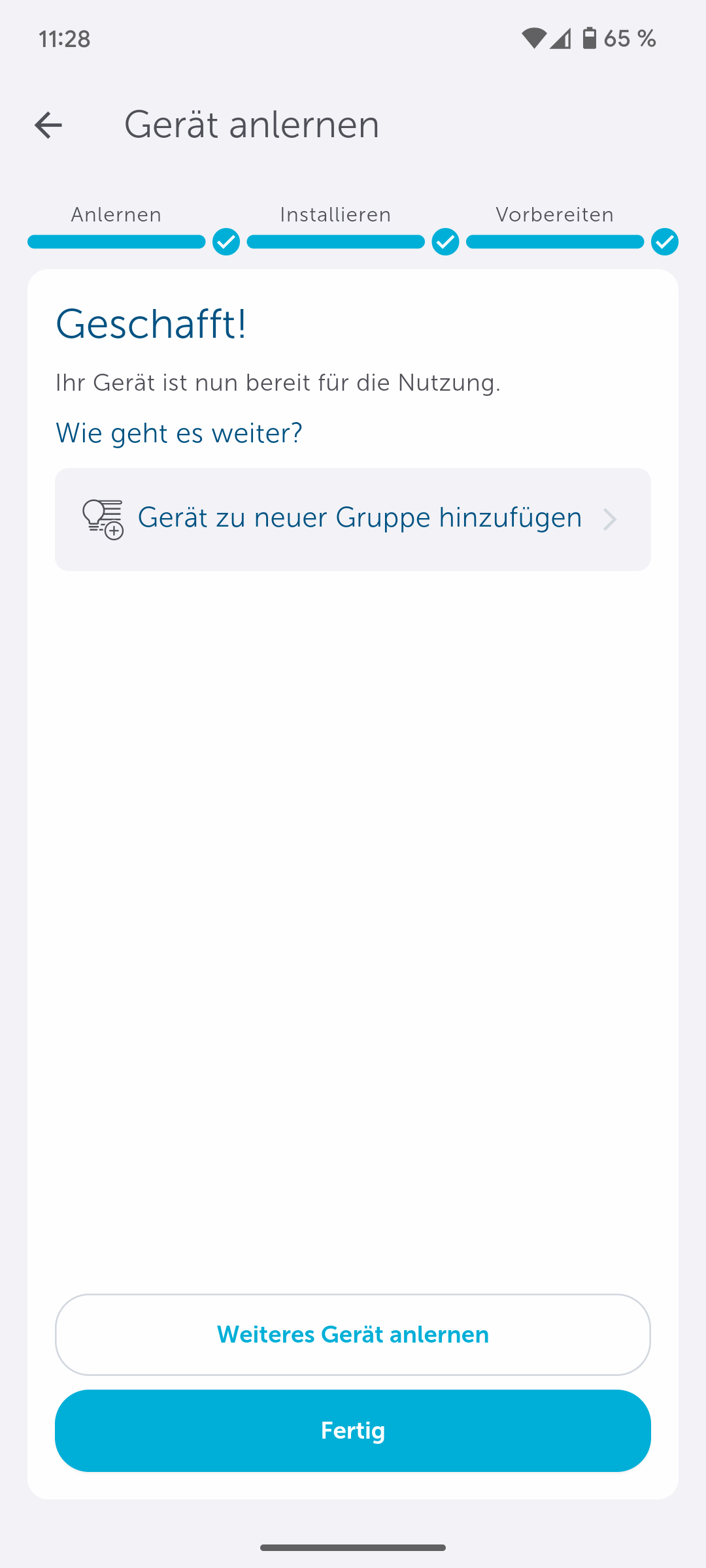This screenshot has width=706, height=1568.
Task: Finish setup with 'Fertig'
Action: tap(353, 1431)
